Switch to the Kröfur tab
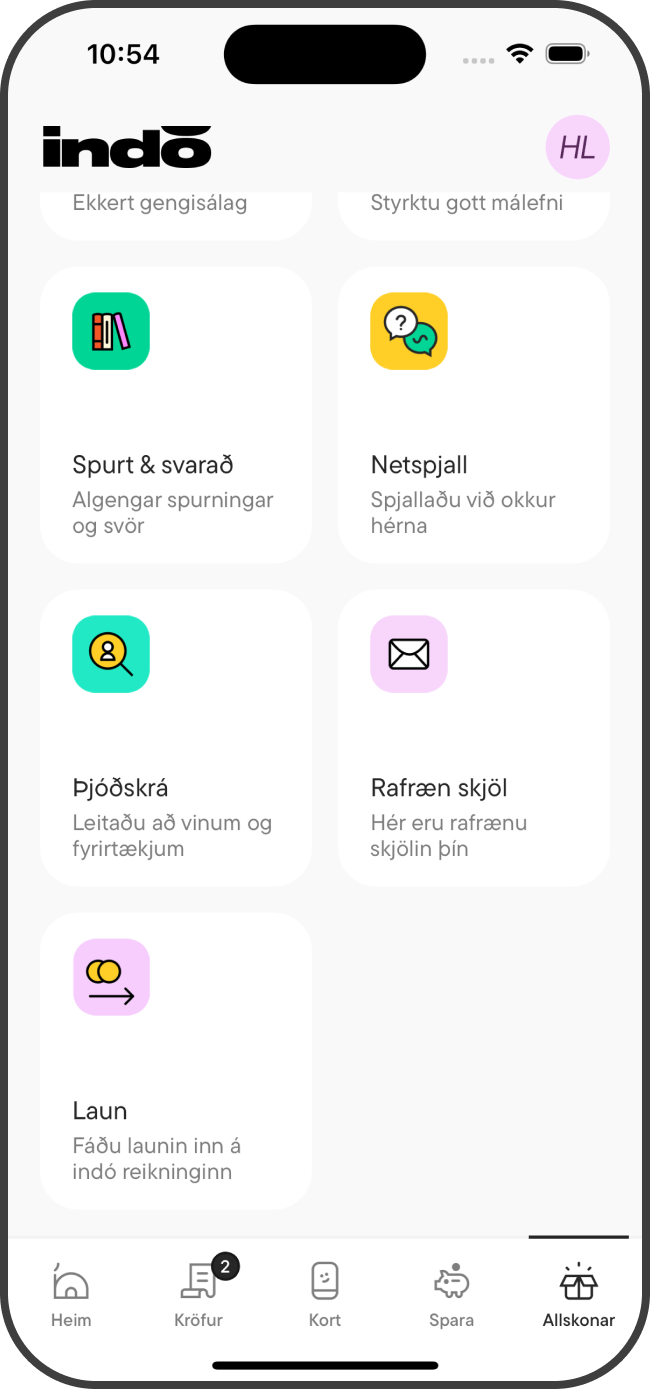 198,1293
